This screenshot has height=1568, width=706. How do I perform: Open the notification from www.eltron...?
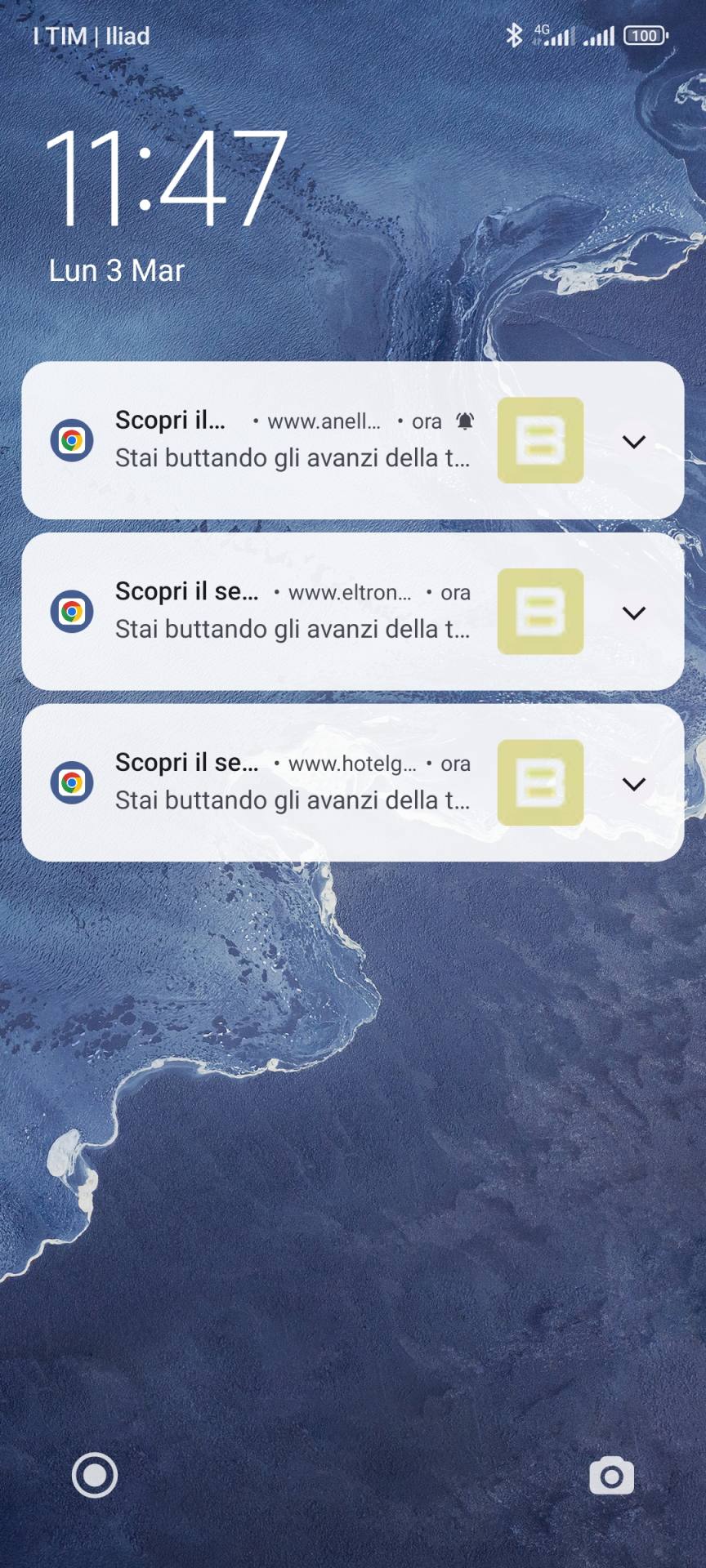(352, 612)
